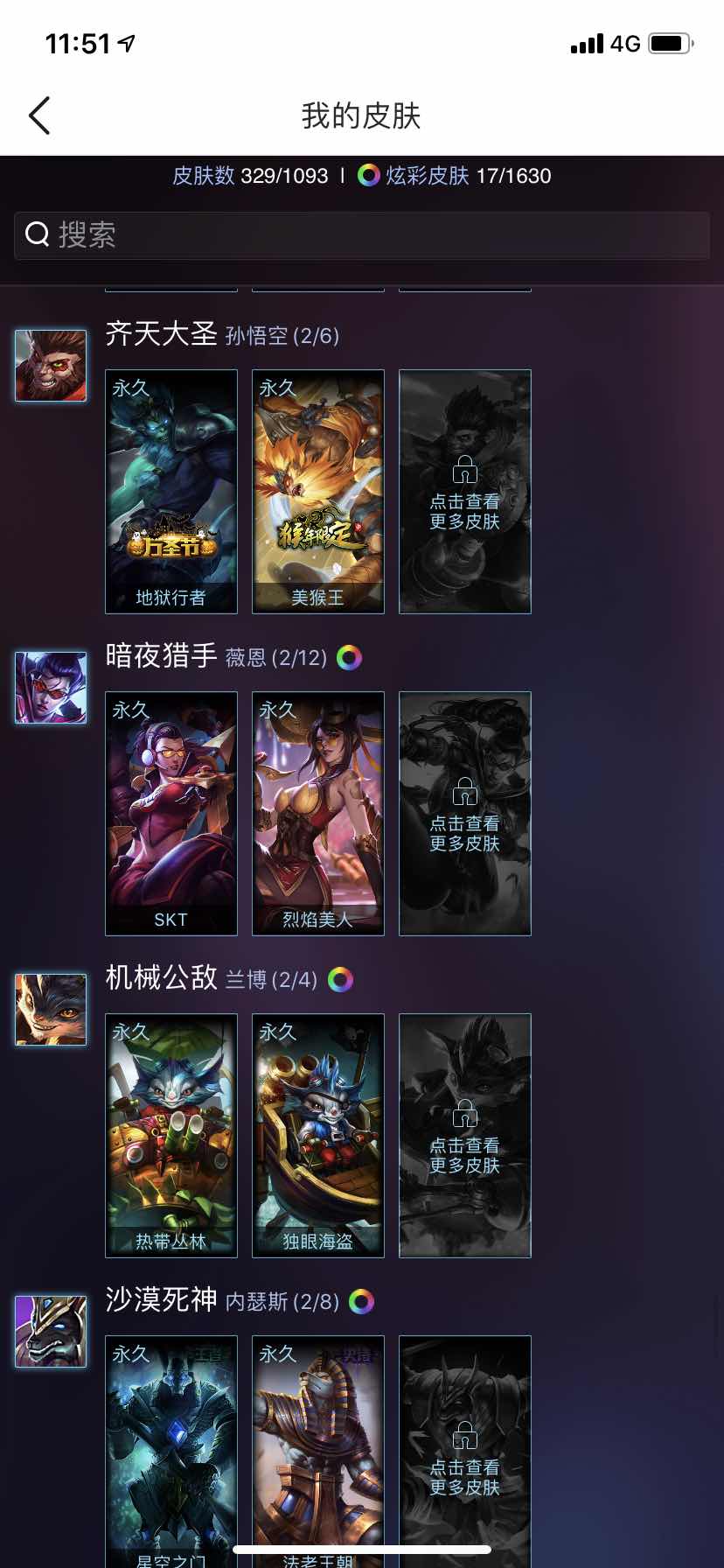Open the 美猴王 skin card

[318, 492]
